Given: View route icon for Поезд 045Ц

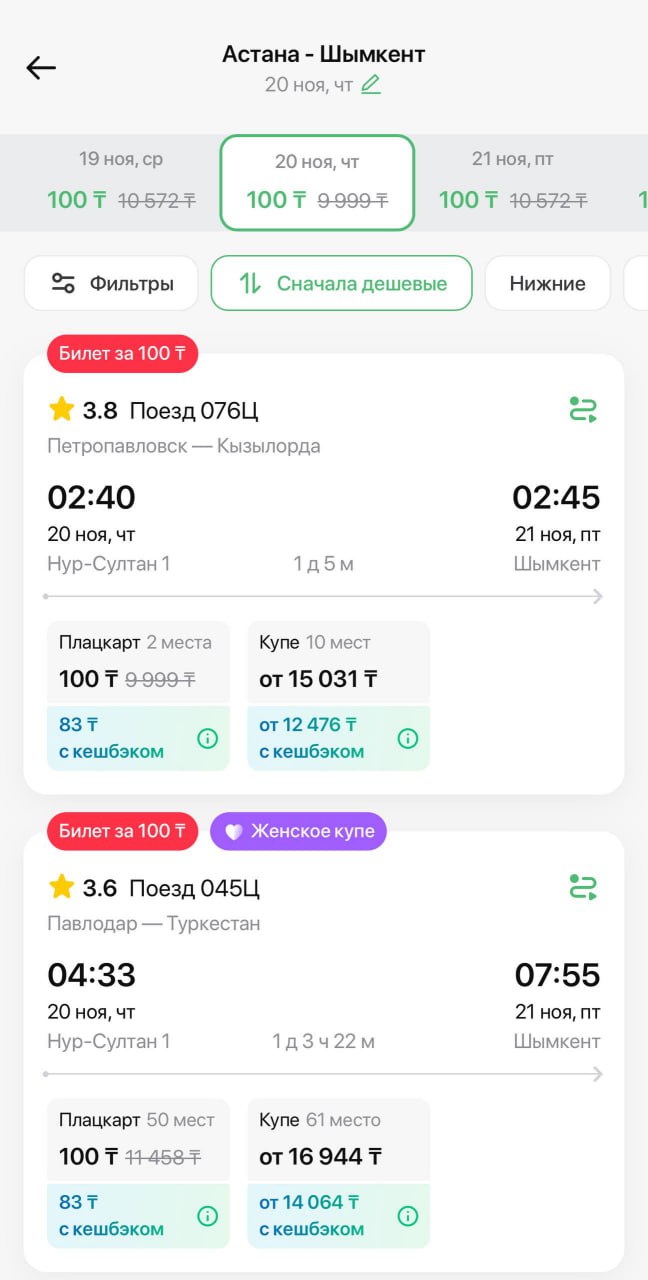Looking at the screenshot, I should (582, 888).
